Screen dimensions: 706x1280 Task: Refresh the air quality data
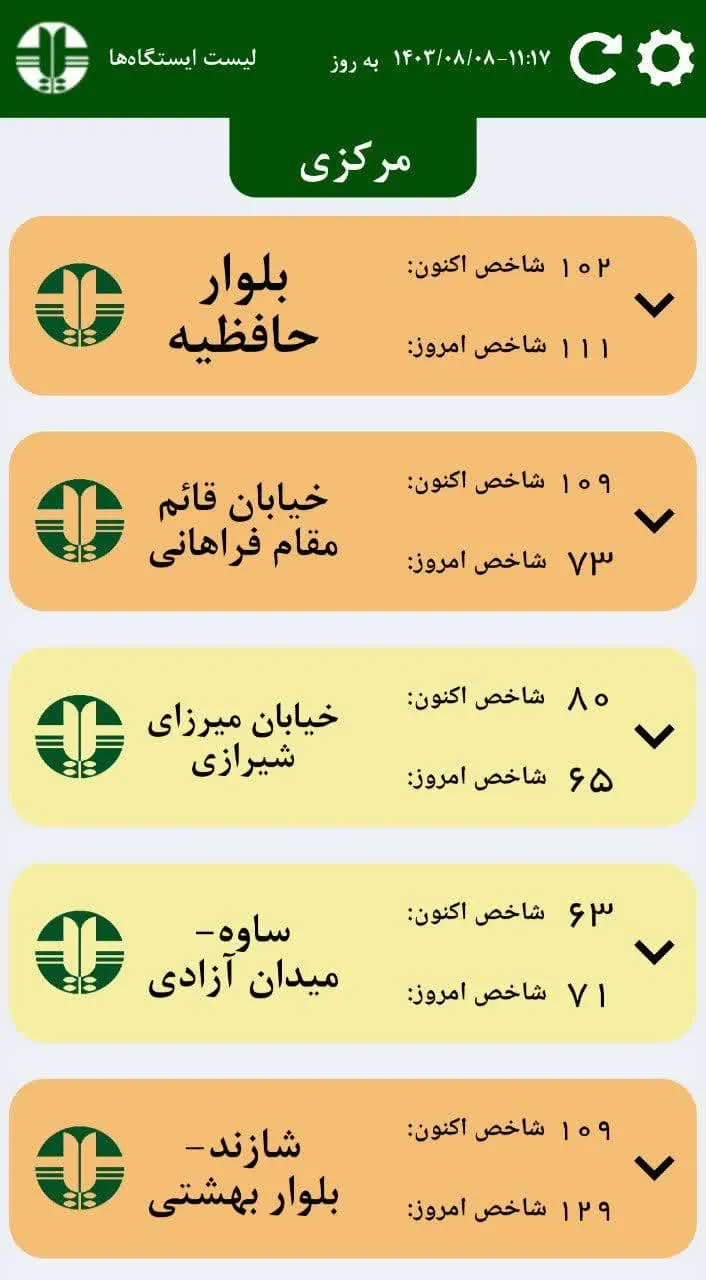pyautogui.click(x=596, y=58)
